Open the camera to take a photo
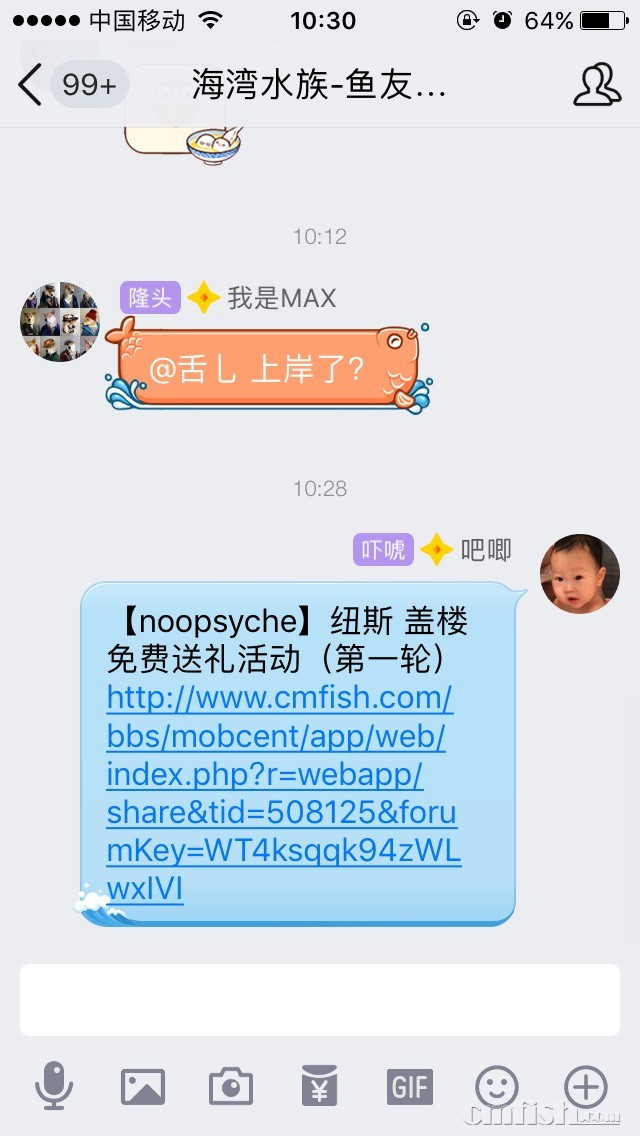Screen dimensions: 640x1136 [x=230, y=1086]
